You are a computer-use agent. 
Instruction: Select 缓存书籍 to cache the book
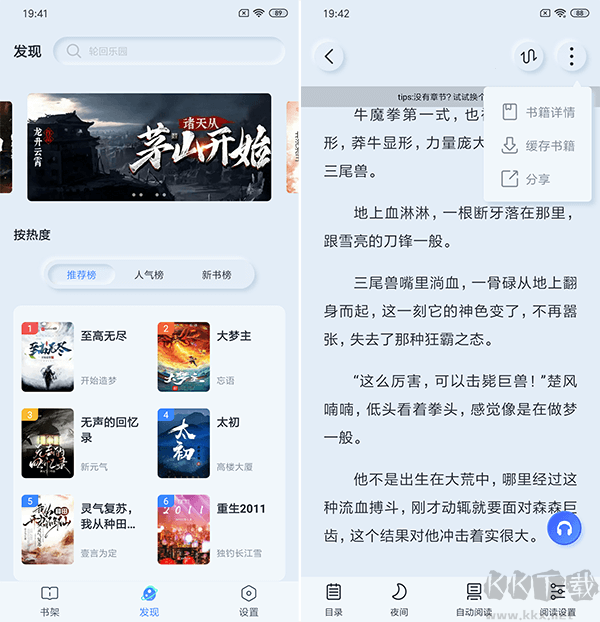click(x=538, y=145)
